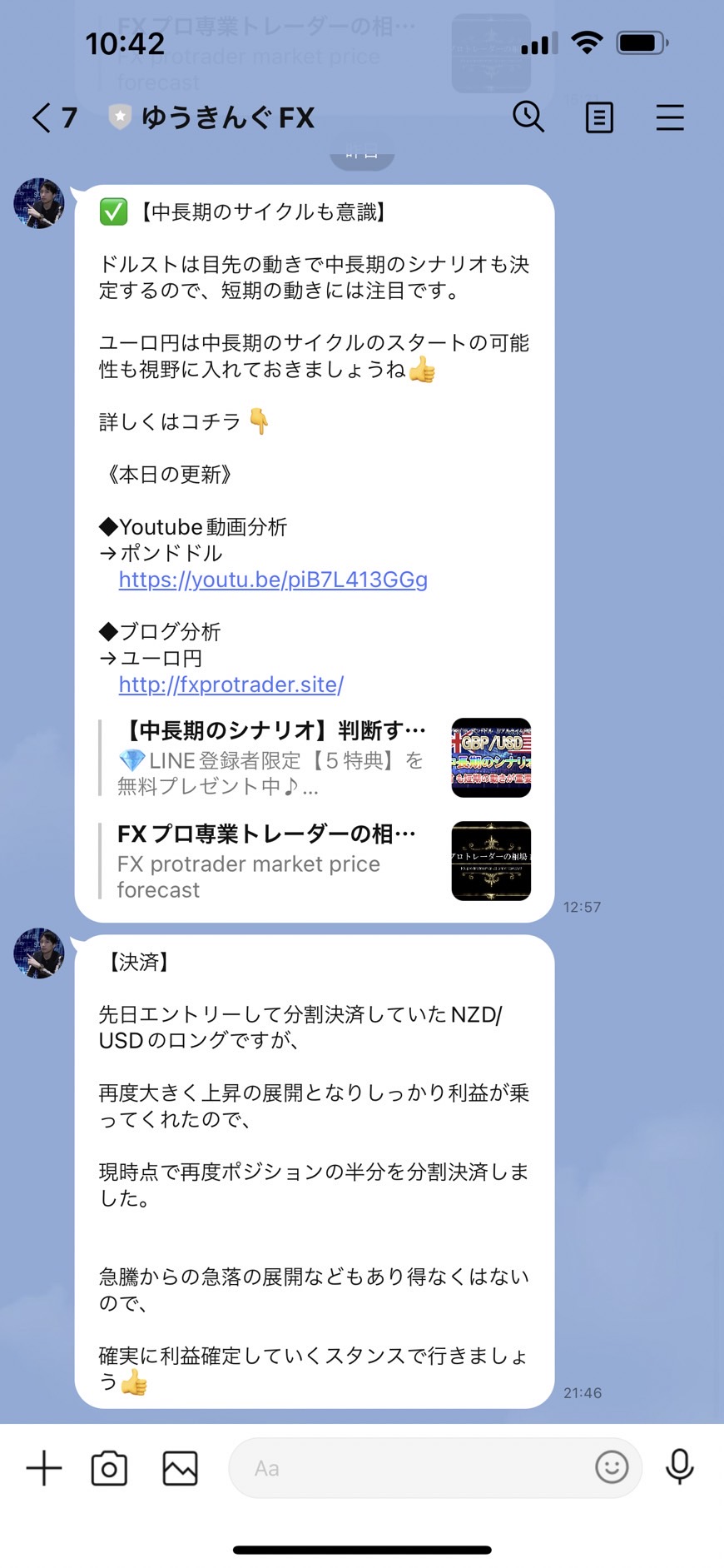This screenshot has height=1568, width=724.
Task: Record a voice message with microphone
Action: click(x=680, y=1467)
